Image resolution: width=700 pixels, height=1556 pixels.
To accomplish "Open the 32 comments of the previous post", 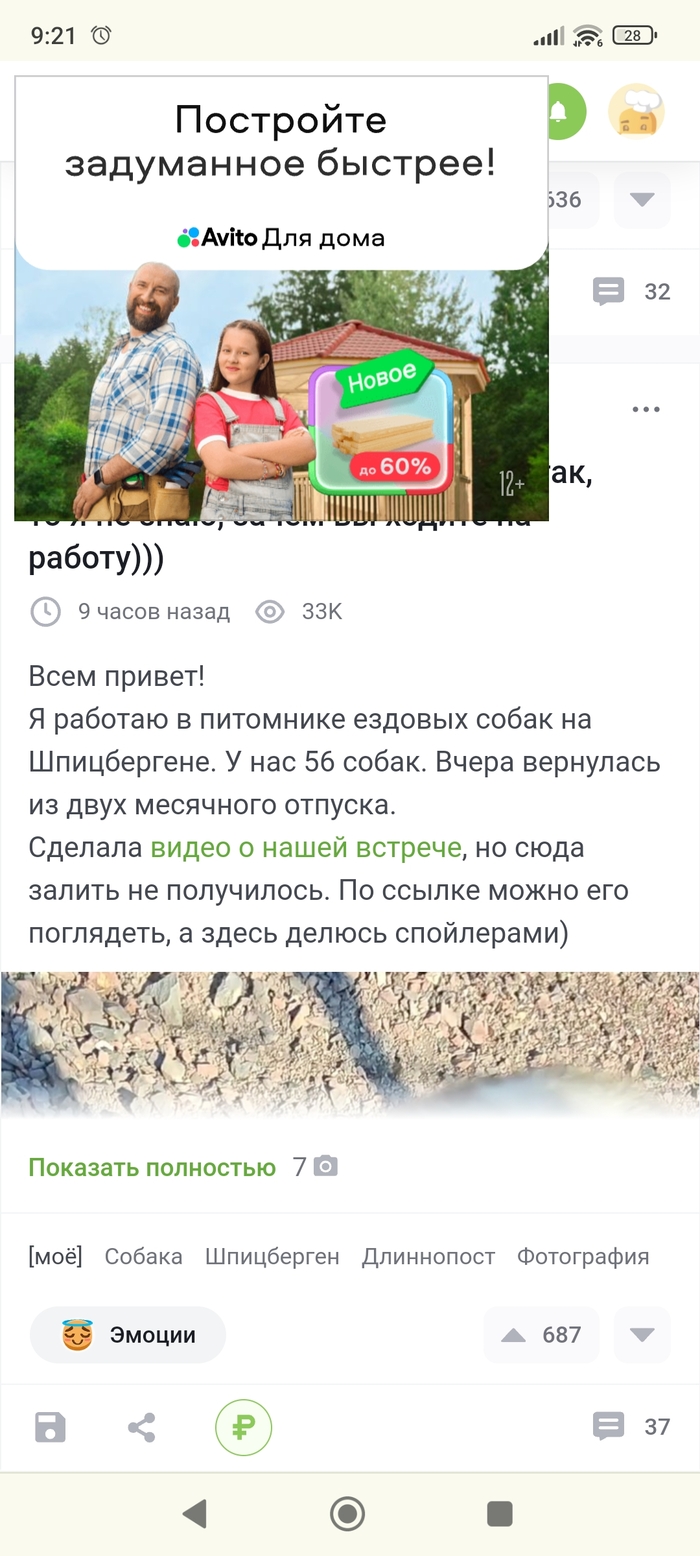I will [x=631, y=292].
